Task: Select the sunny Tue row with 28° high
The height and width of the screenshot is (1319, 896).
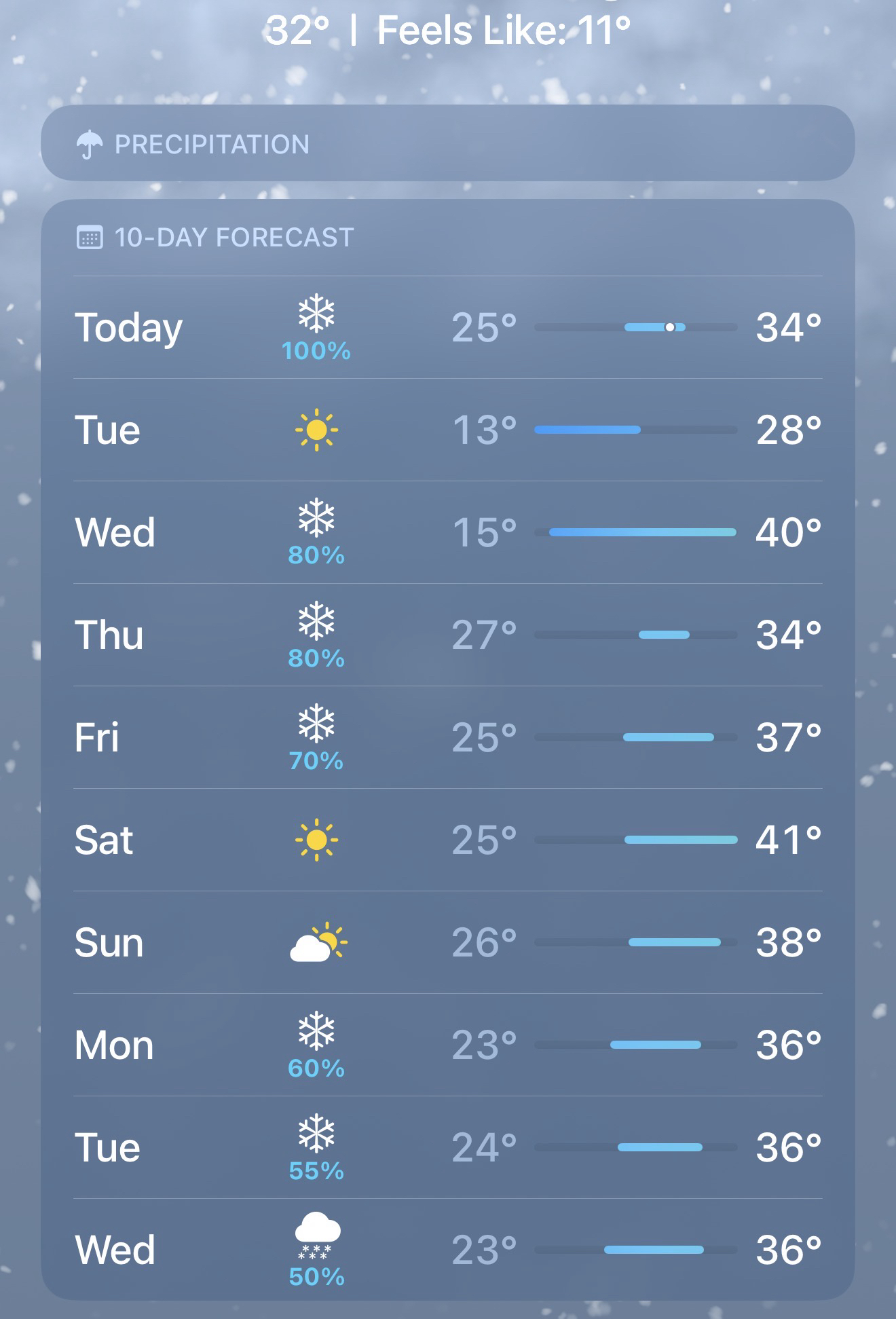Action: pos(447,430)
